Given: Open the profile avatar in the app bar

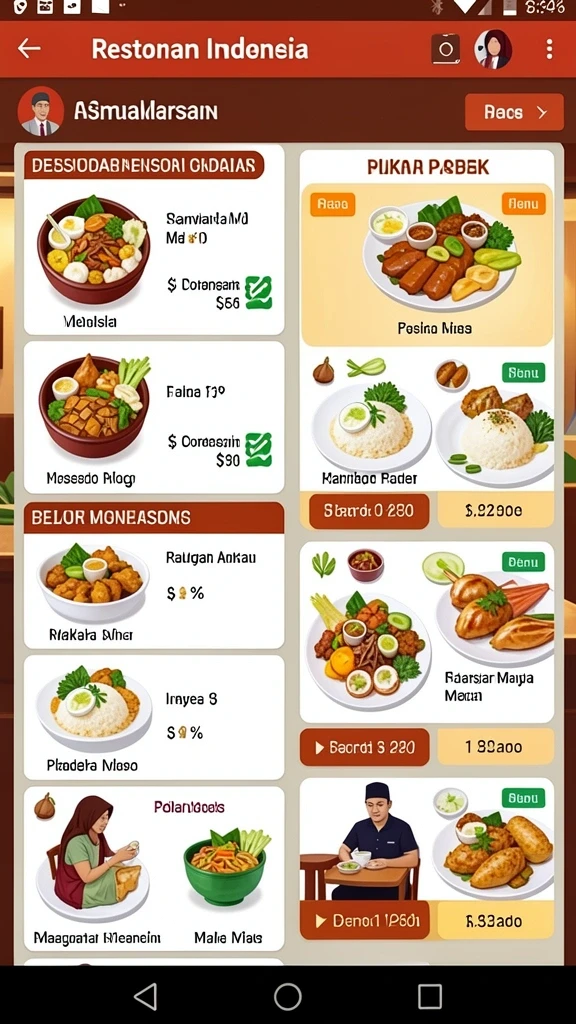Looking at the screenshot, I should pyautogui.click(x=493, y=49).
